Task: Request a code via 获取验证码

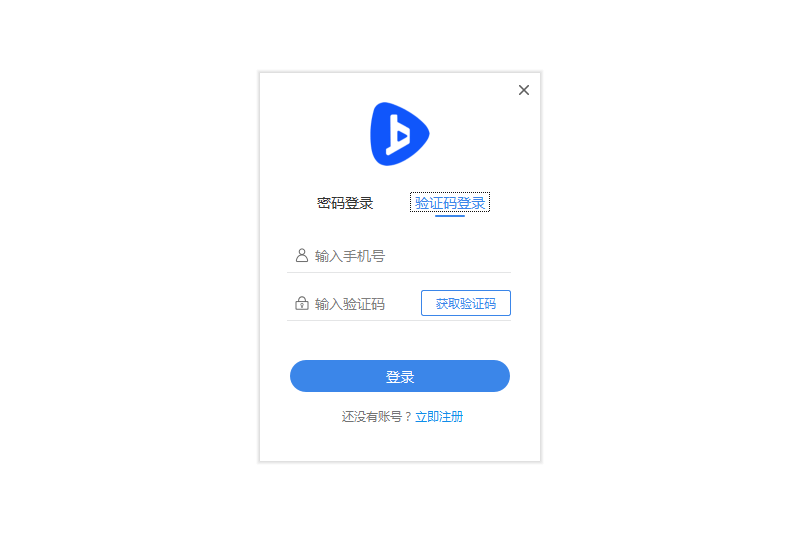Action: 466,303
